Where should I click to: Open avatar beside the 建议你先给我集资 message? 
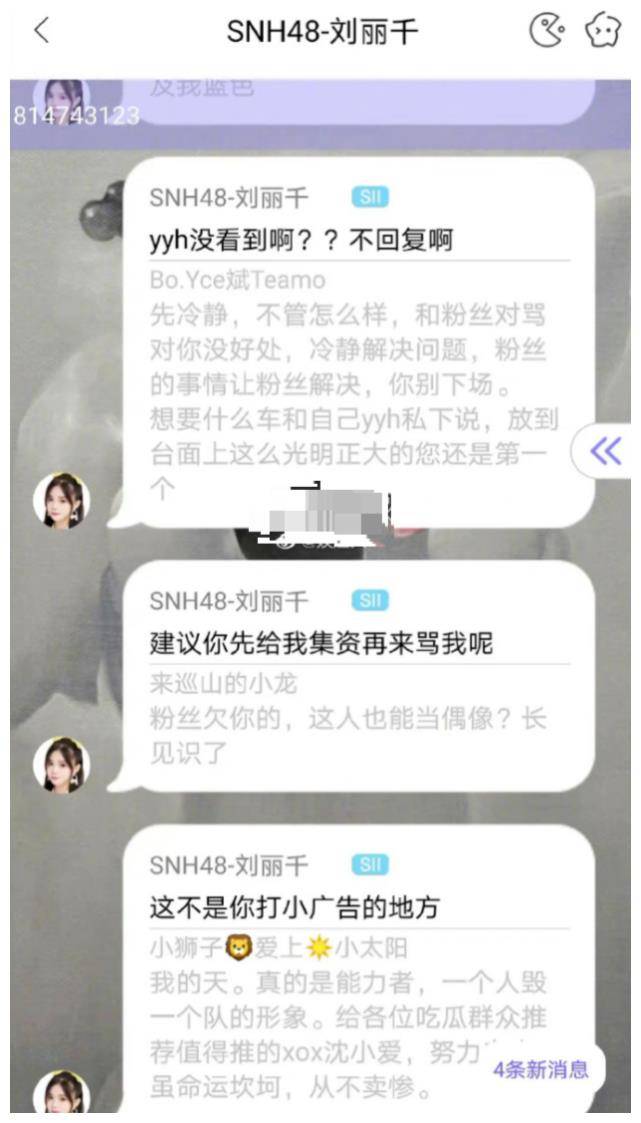pos(62,765)
